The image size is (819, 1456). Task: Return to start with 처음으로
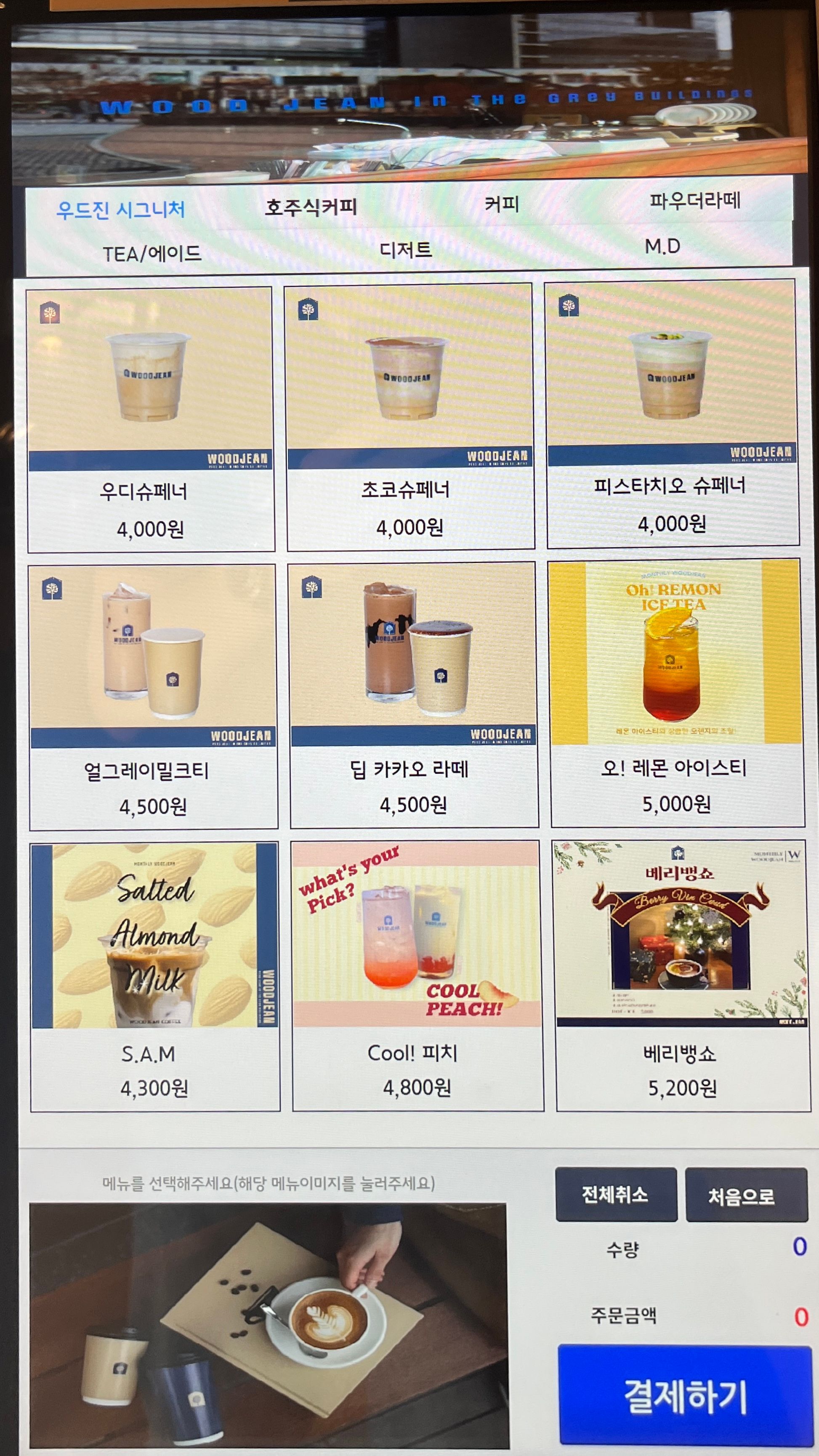(x=747, y=1195)
